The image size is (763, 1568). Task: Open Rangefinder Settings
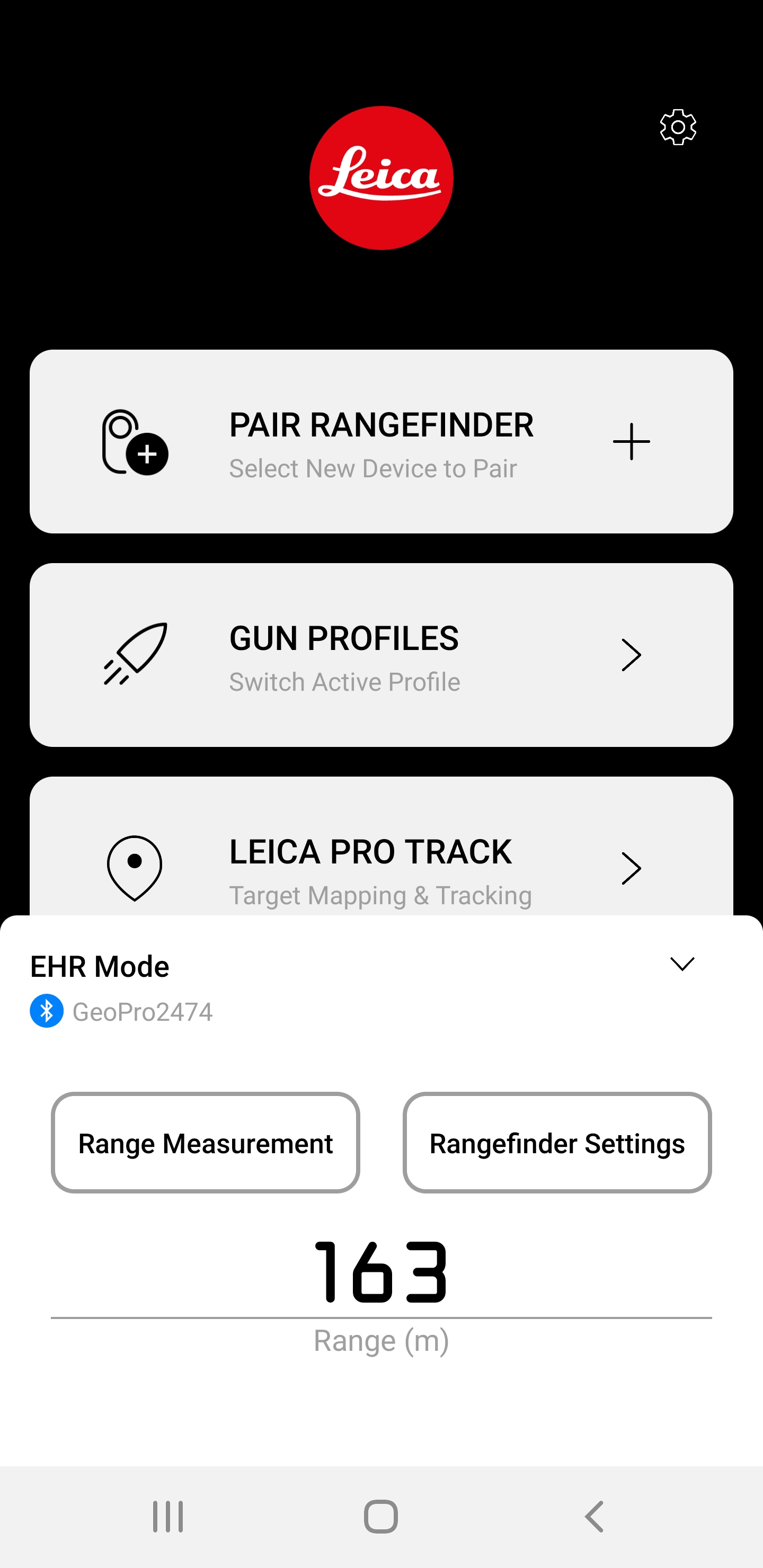click(556, 1143)
